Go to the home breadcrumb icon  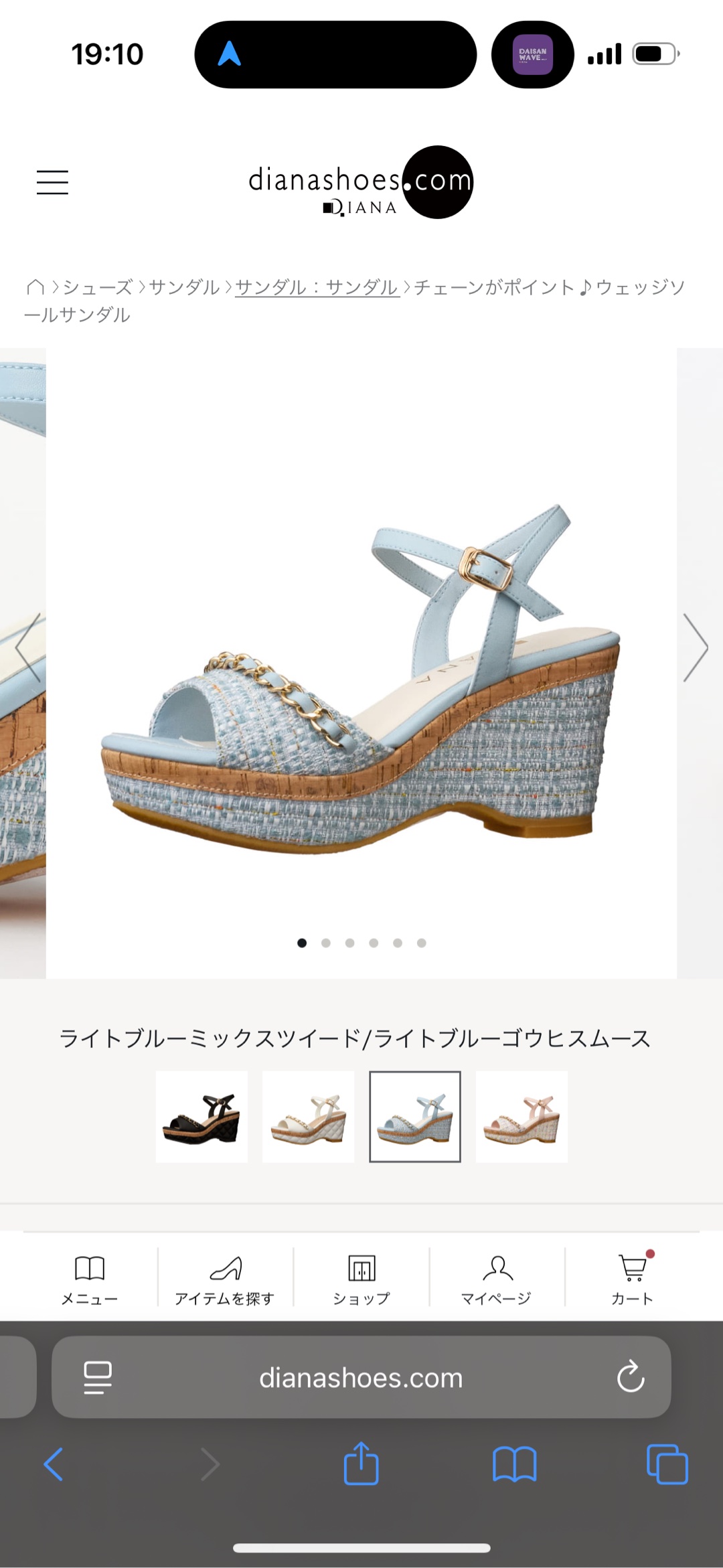coord(35,287)
